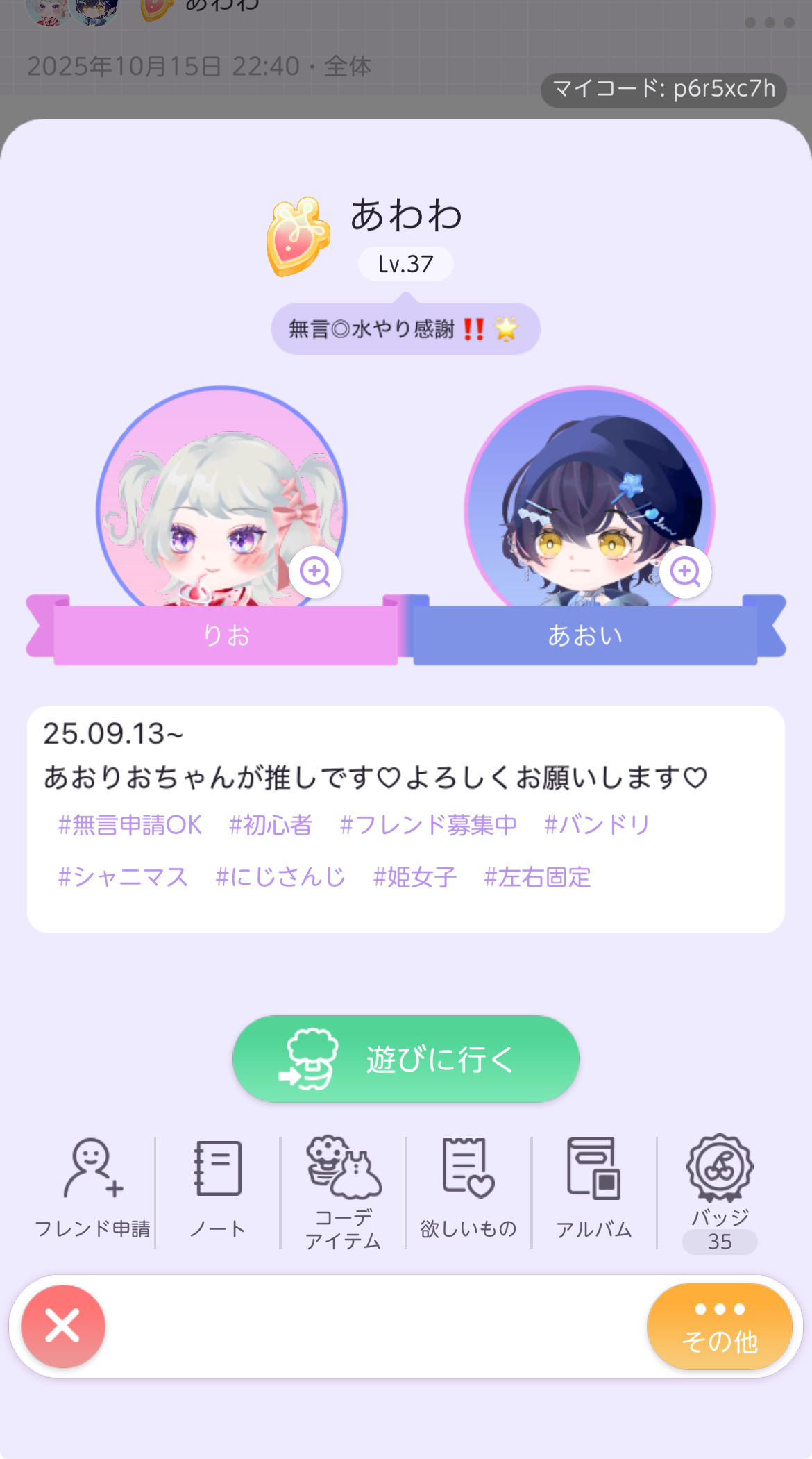Send a friend request via フレンド申請
The height and width of the screenshot is (1459, 812).
point(92,1188)
